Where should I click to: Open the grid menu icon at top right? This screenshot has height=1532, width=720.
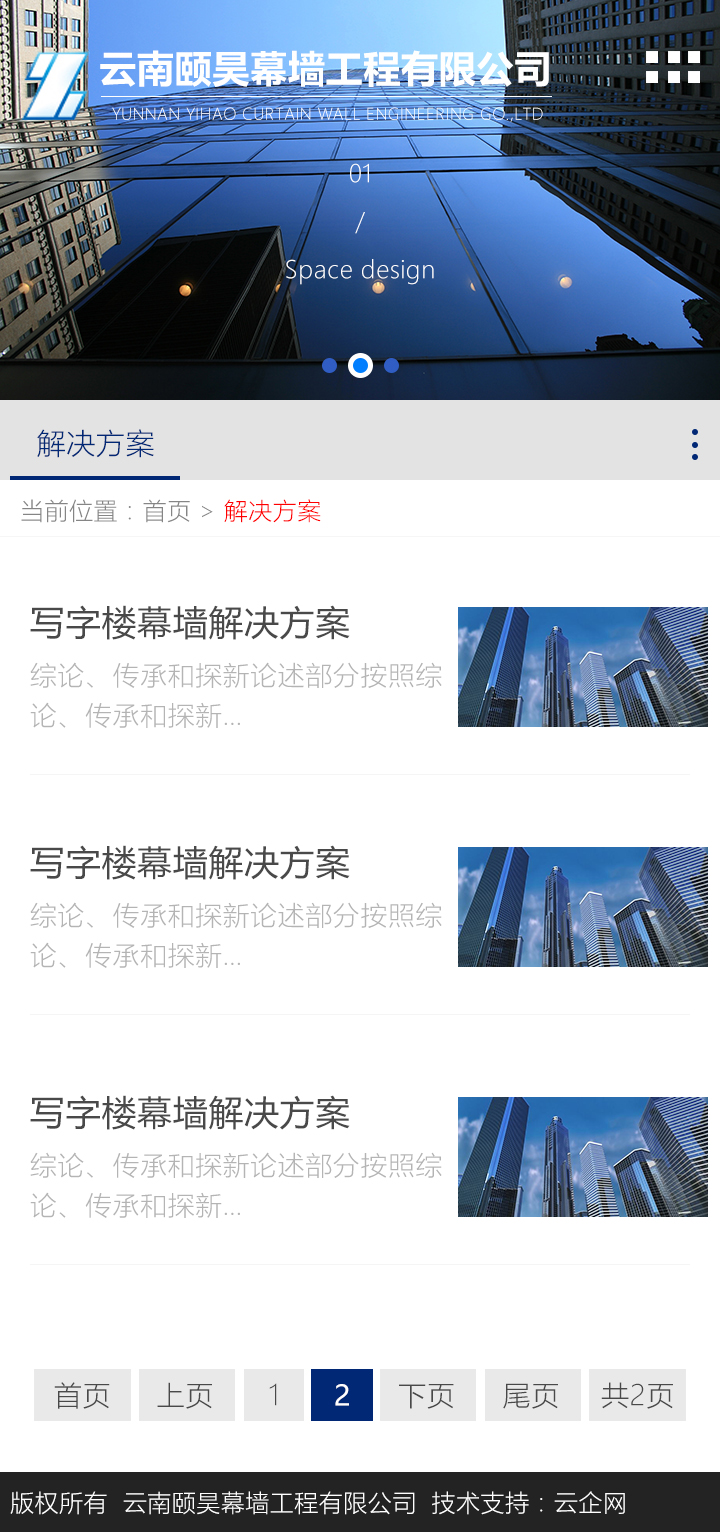[x=674, y=67]
